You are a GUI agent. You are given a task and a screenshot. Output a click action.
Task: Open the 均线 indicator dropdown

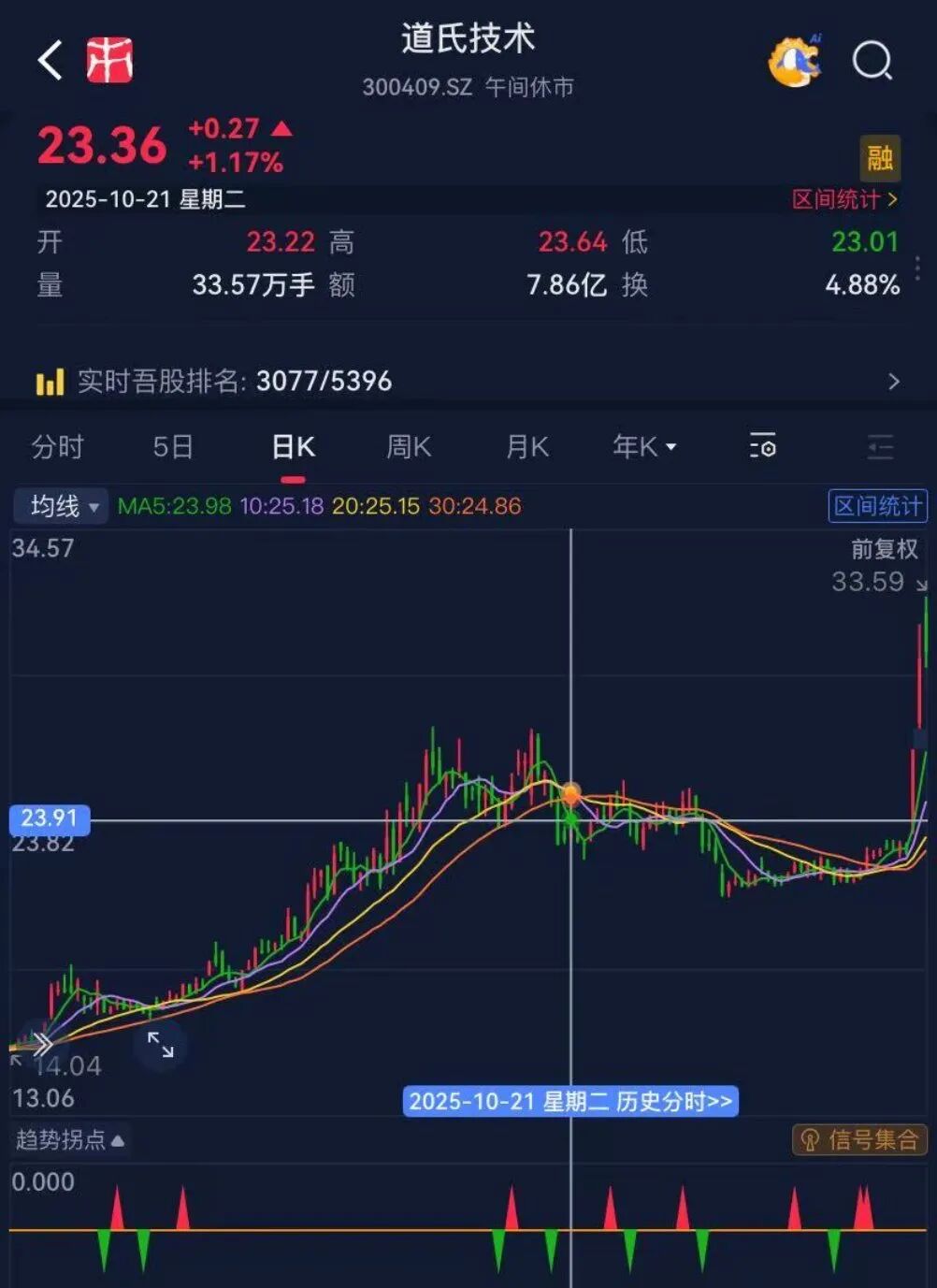pos(63,506)
